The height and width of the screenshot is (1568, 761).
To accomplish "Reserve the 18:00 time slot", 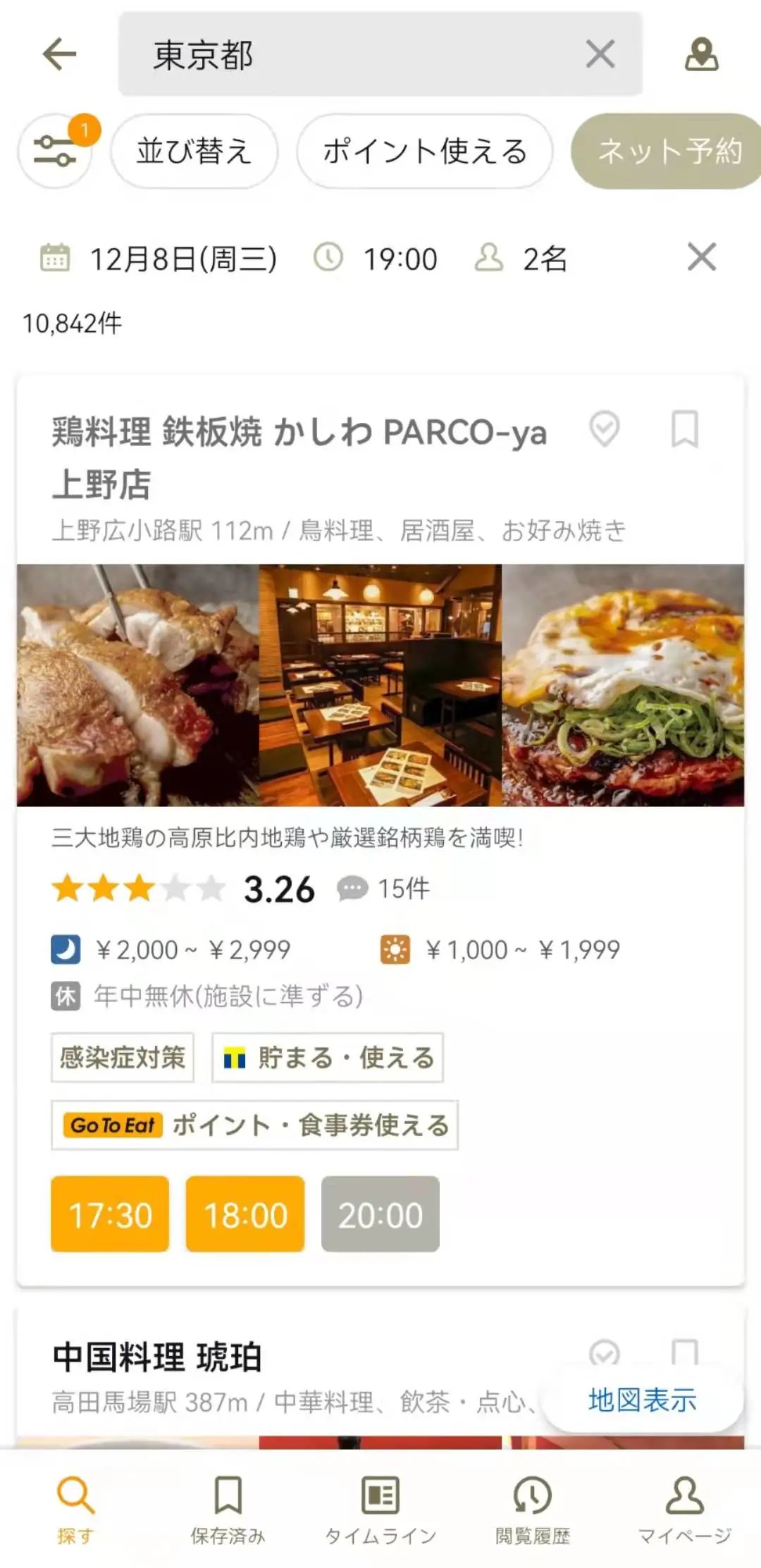I will [244, 1214].
